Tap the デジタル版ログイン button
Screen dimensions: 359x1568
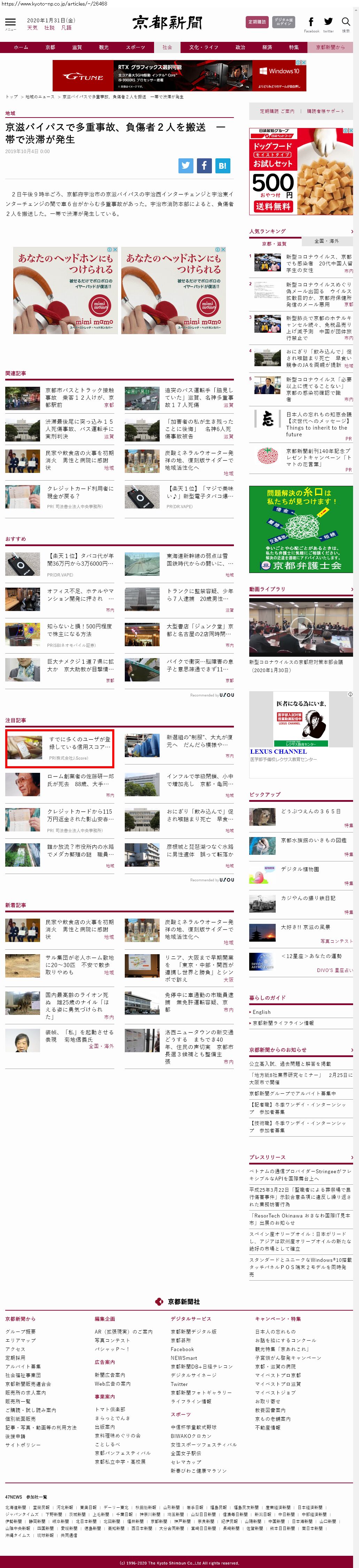coord(283,22)
